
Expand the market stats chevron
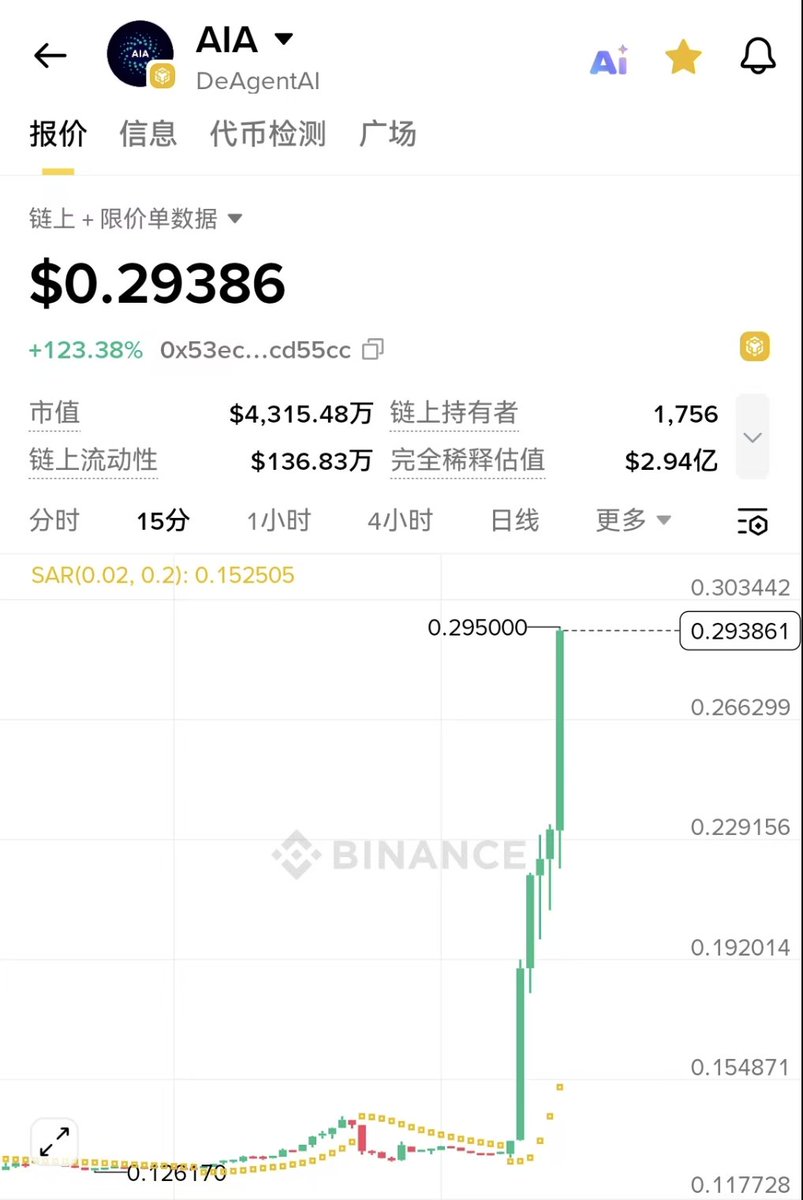(753, 437)
